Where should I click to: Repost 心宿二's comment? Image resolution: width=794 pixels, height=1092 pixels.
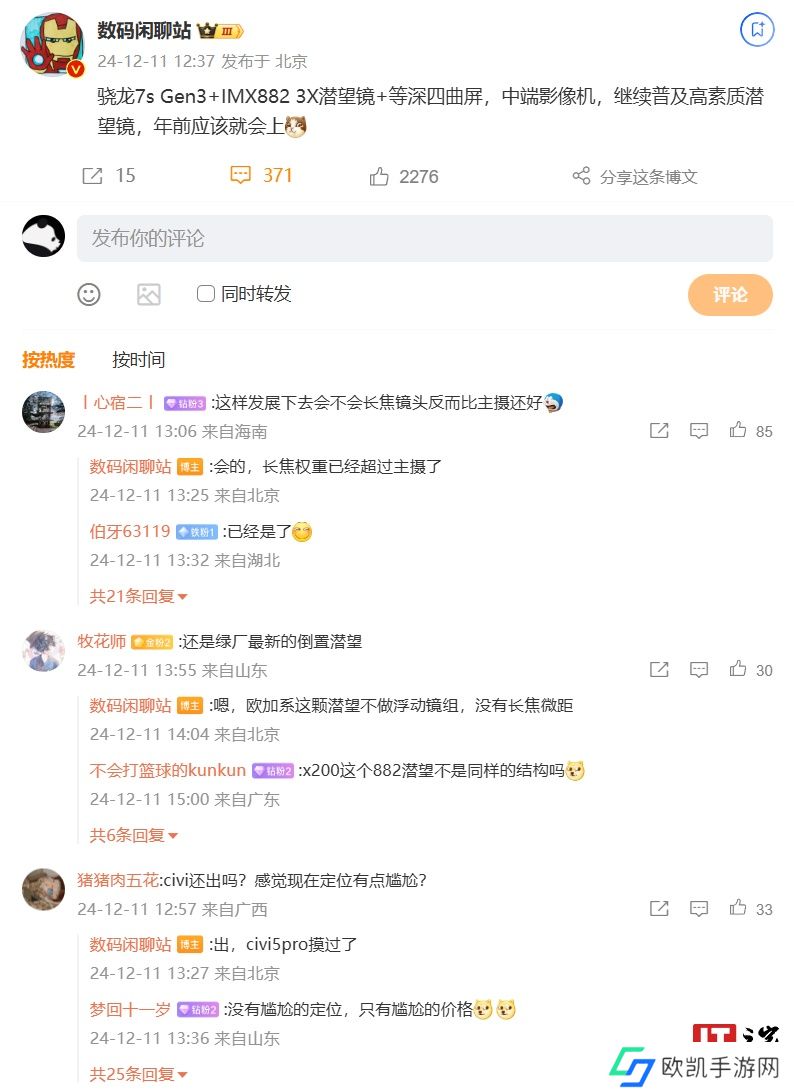pyautogui.click(x=659, y=431)
